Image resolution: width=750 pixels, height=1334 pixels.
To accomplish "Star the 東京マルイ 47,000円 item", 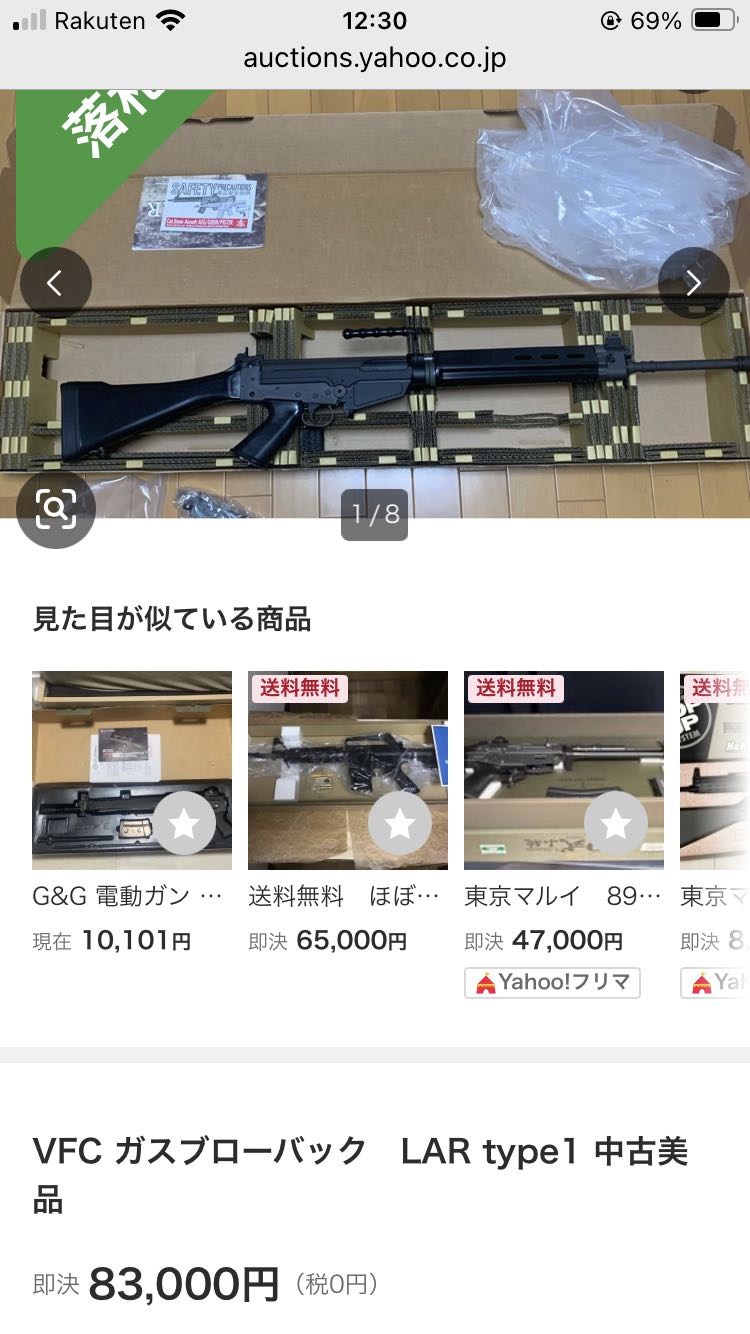I will [616, 823].
